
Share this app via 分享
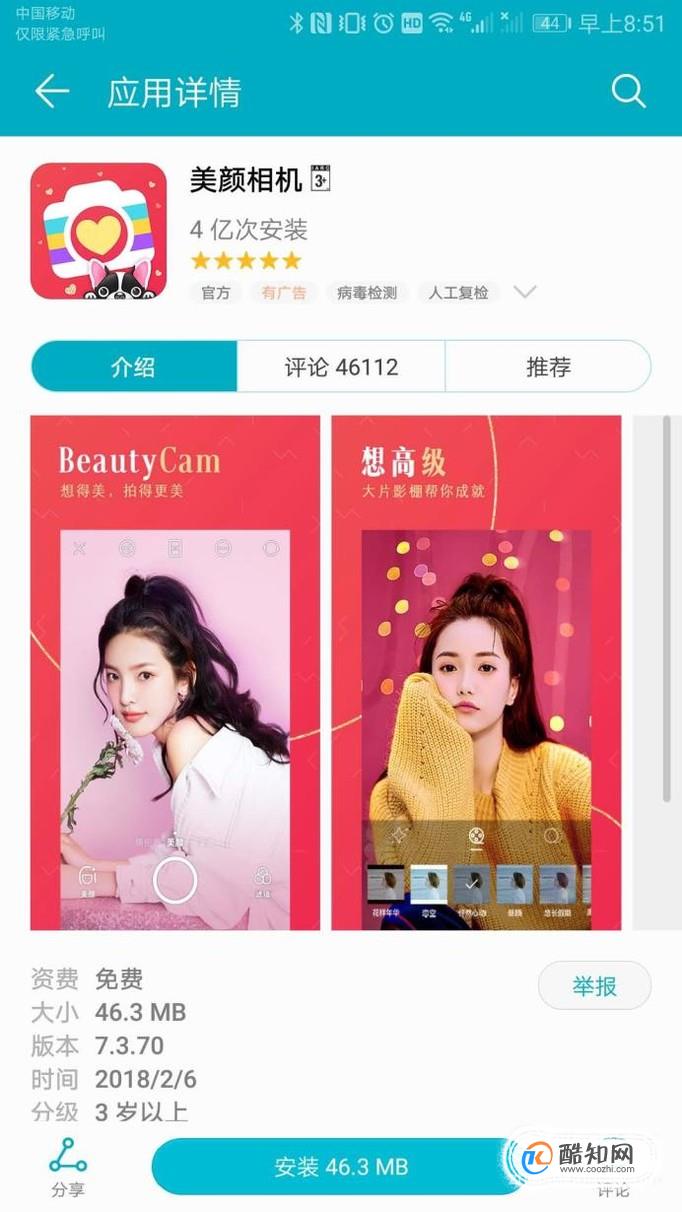tap(68, 1167)
